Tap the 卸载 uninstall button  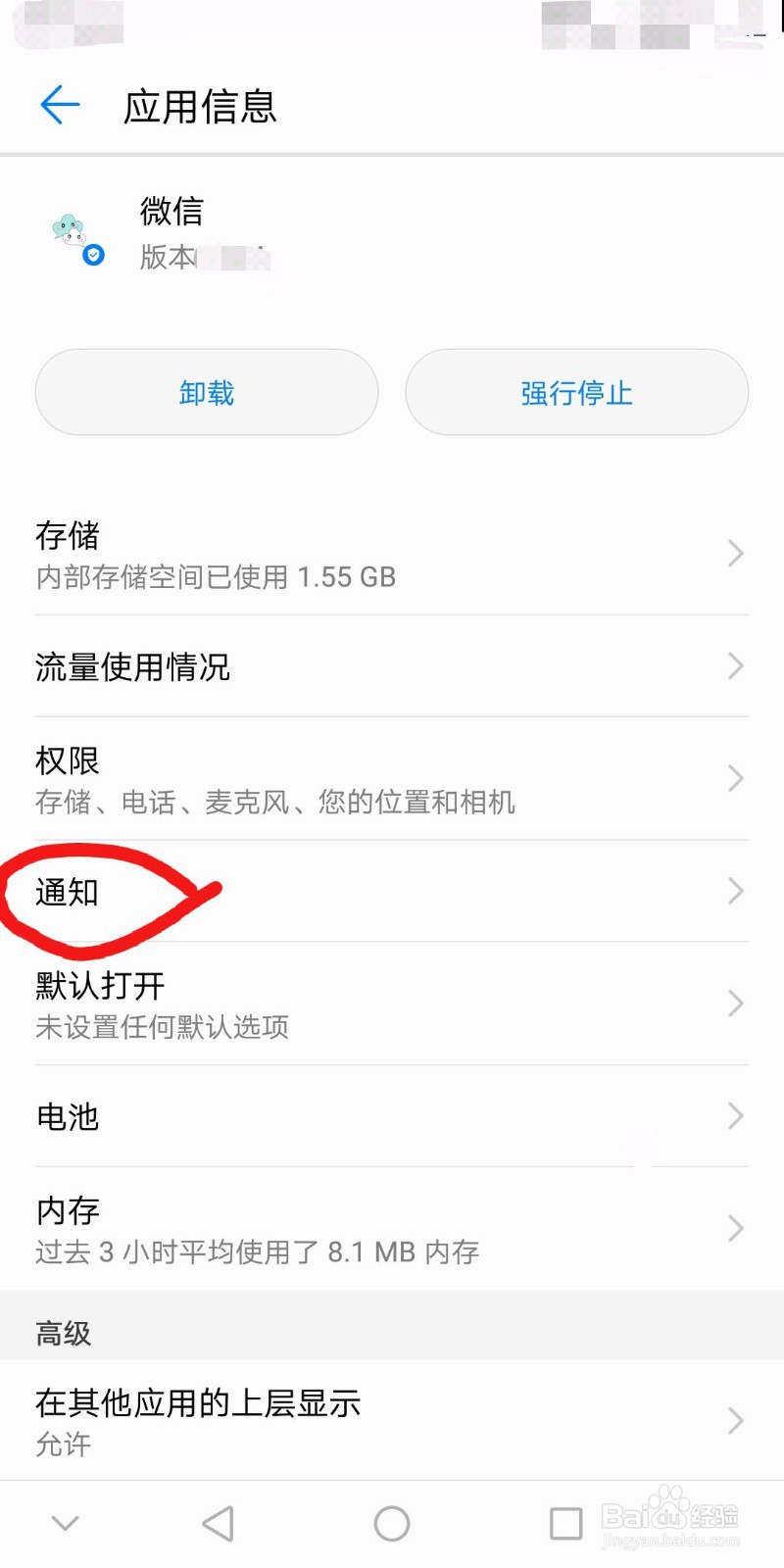(x=206, y=392)
